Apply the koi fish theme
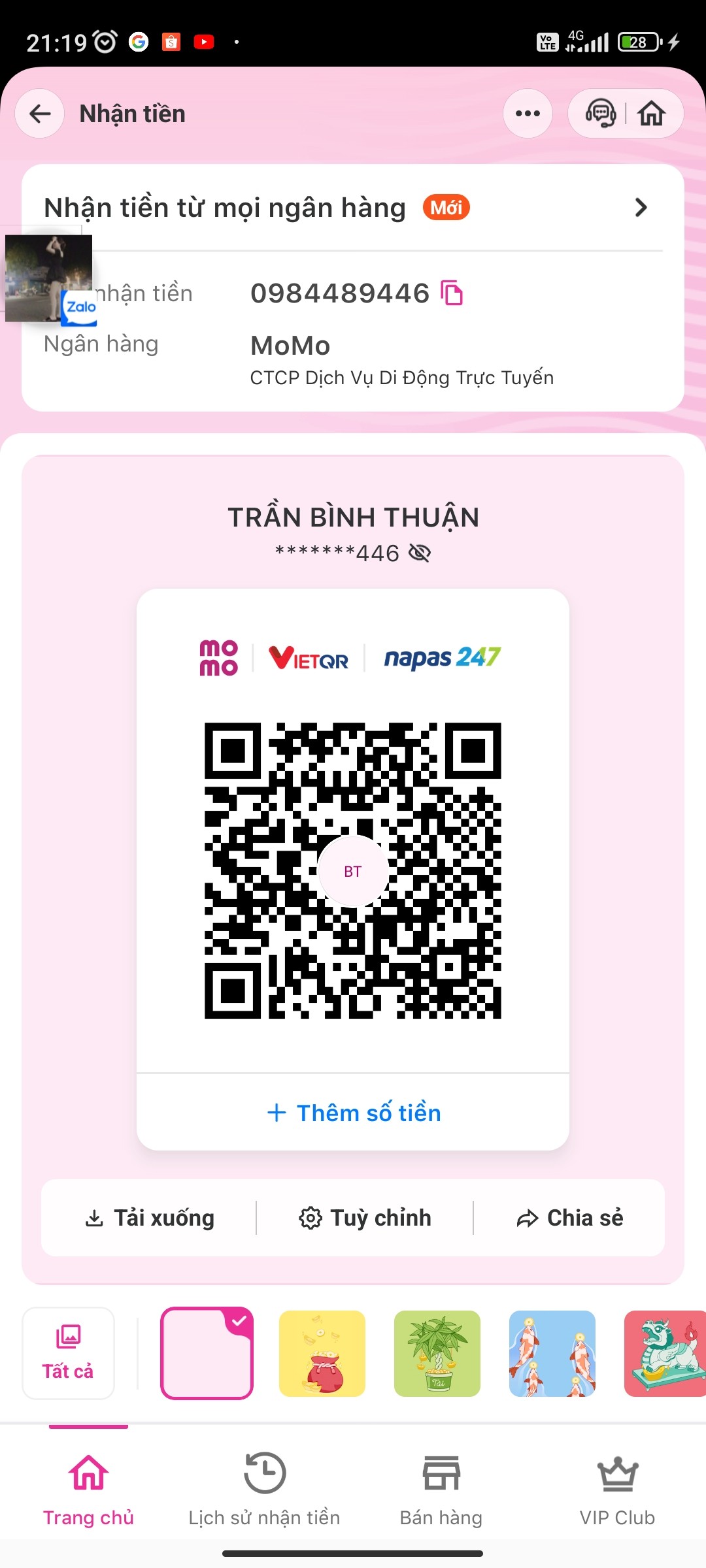Screen dimensions: 706x1568 point(552,1353)
